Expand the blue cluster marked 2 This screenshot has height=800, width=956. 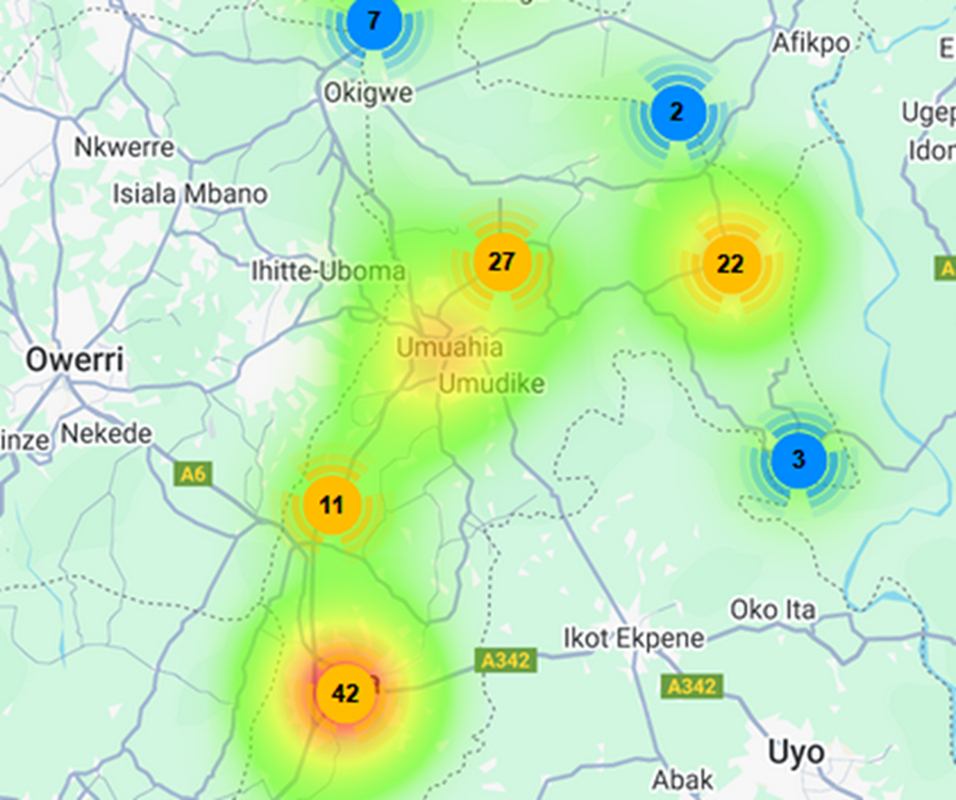677,112
